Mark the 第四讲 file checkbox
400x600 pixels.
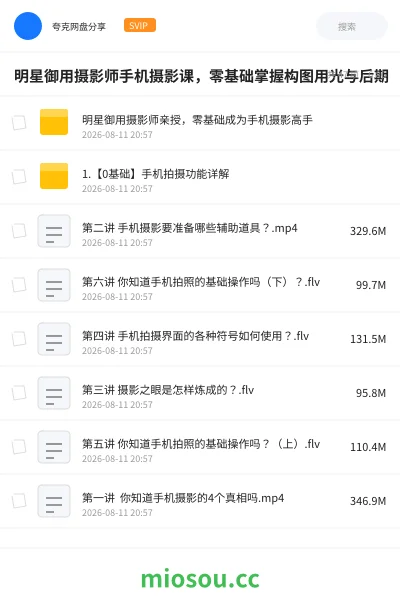pos(19,339)
